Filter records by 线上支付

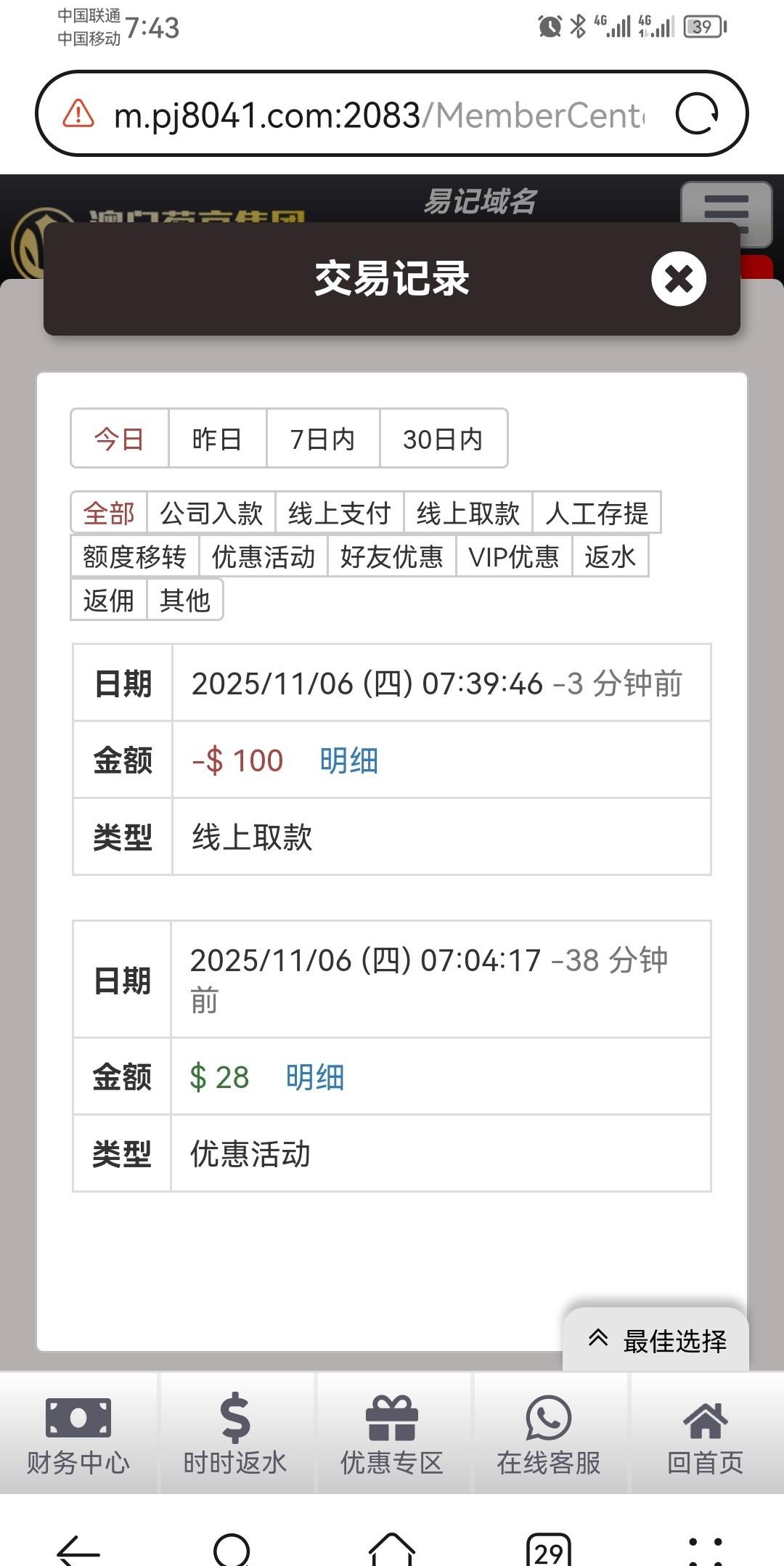pos(339,513)
